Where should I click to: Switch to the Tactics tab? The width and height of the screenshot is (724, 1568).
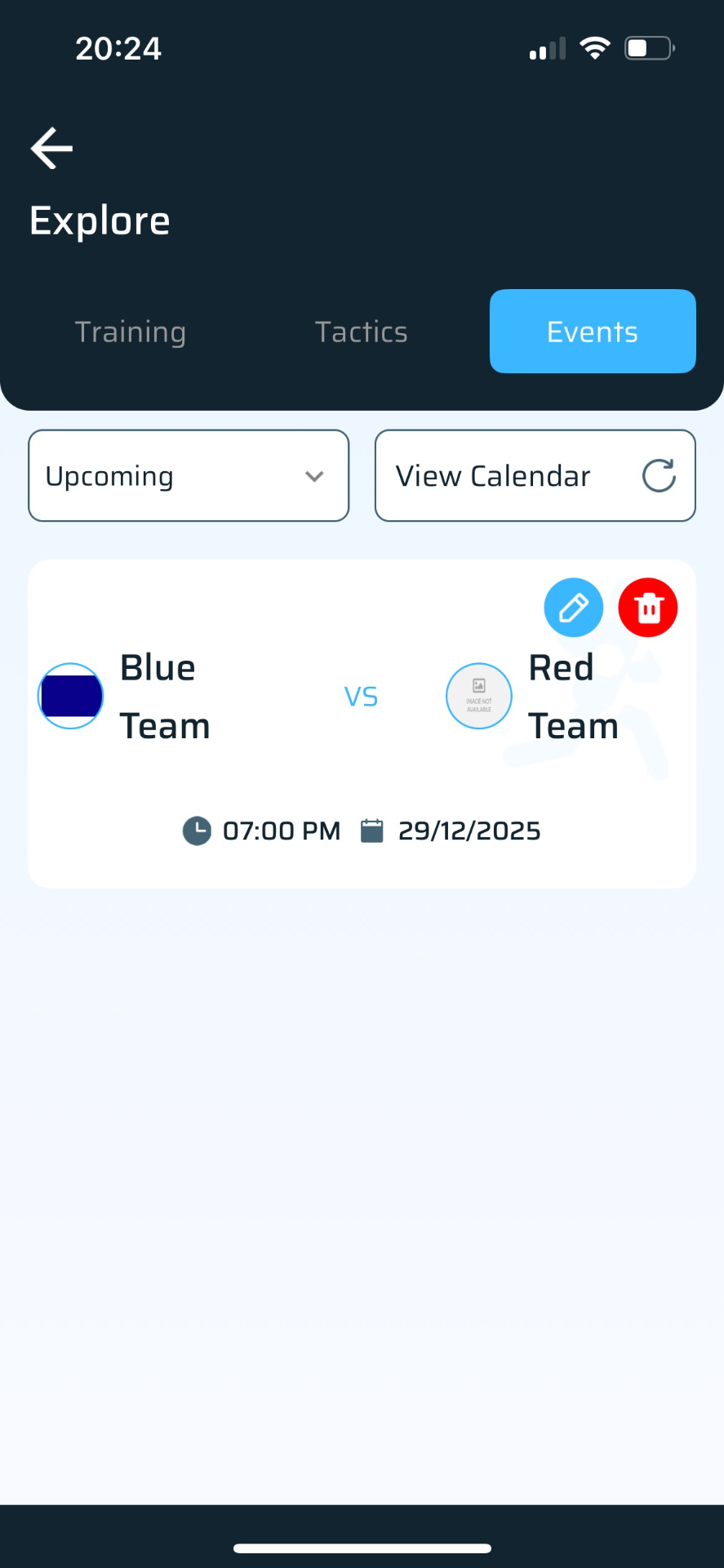click(361, 332)
